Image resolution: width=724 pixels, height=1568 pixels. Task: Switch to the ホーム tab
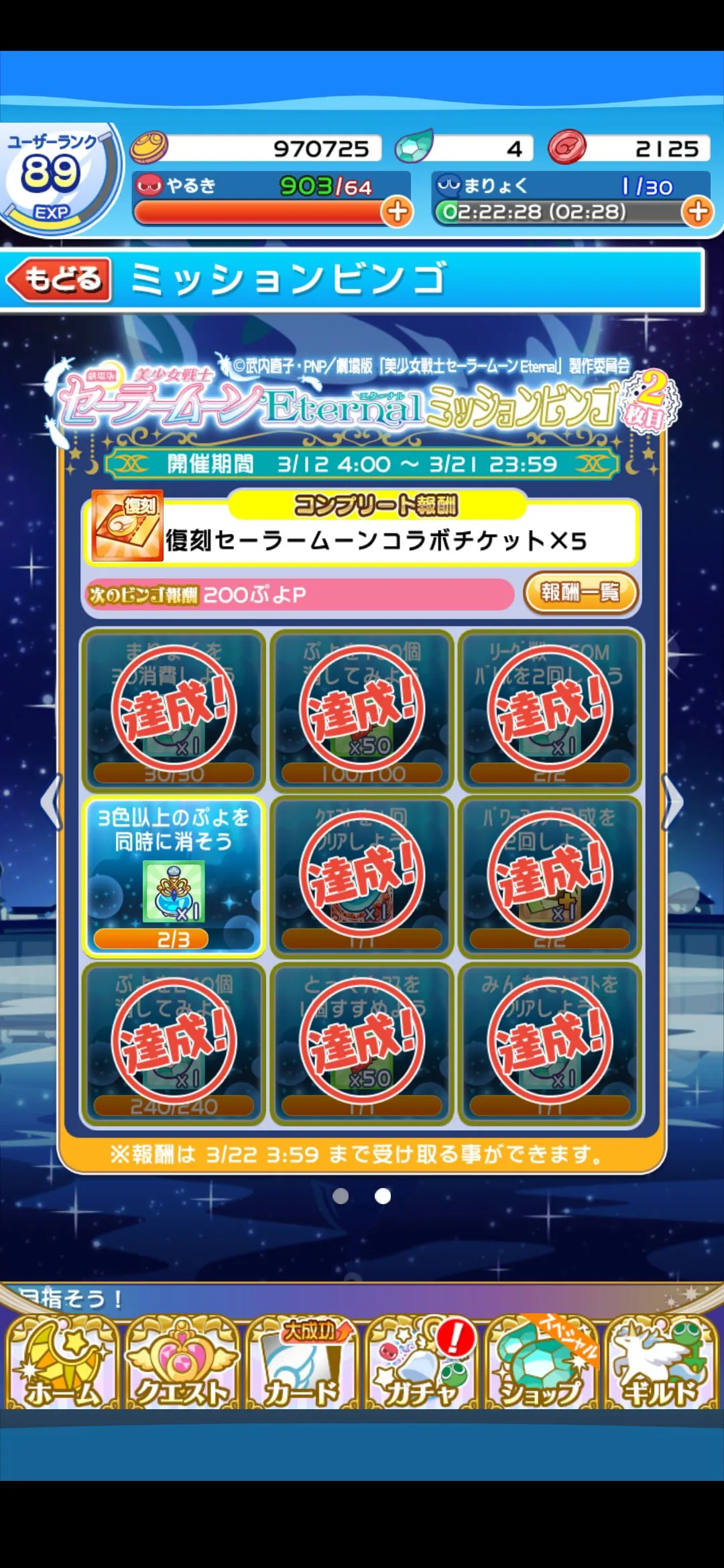[62, 1363]
